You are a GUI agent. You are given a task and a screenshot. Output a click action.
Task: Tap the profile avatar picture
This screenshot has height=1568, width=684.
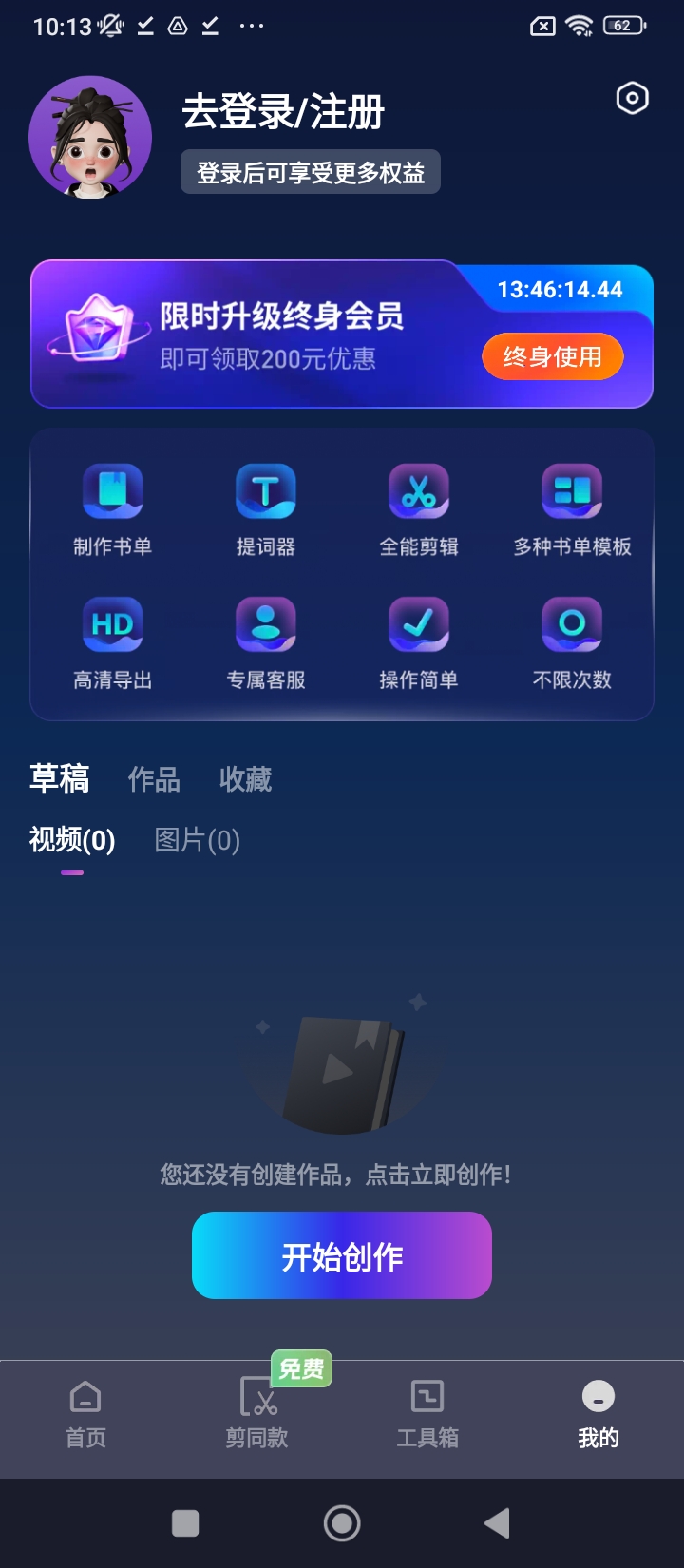(90, 138)
